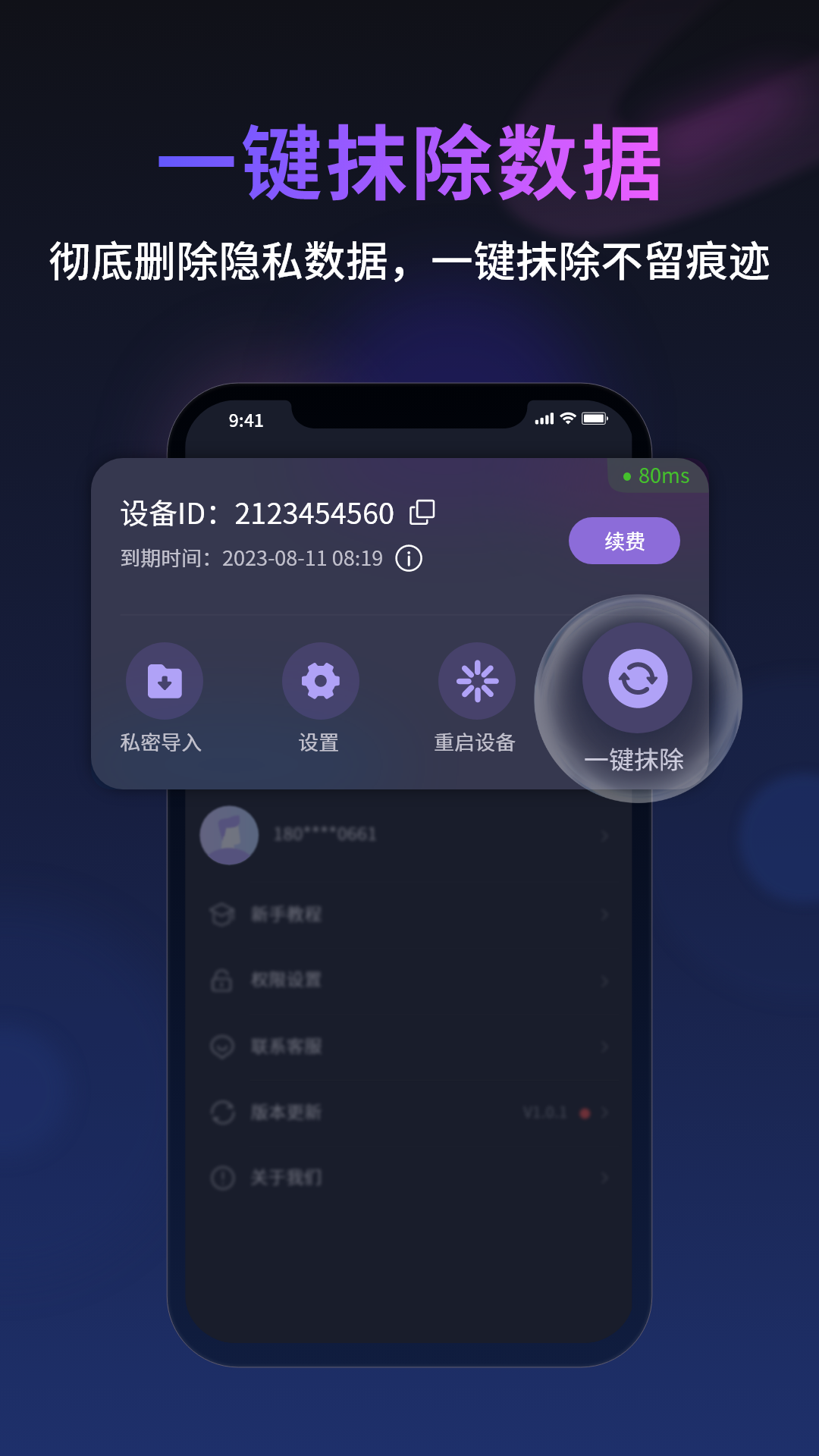Viewport: 819px width, 1456px height.
Task: Click the info icon next to 到期时间
Action: (x=409, y=560)
